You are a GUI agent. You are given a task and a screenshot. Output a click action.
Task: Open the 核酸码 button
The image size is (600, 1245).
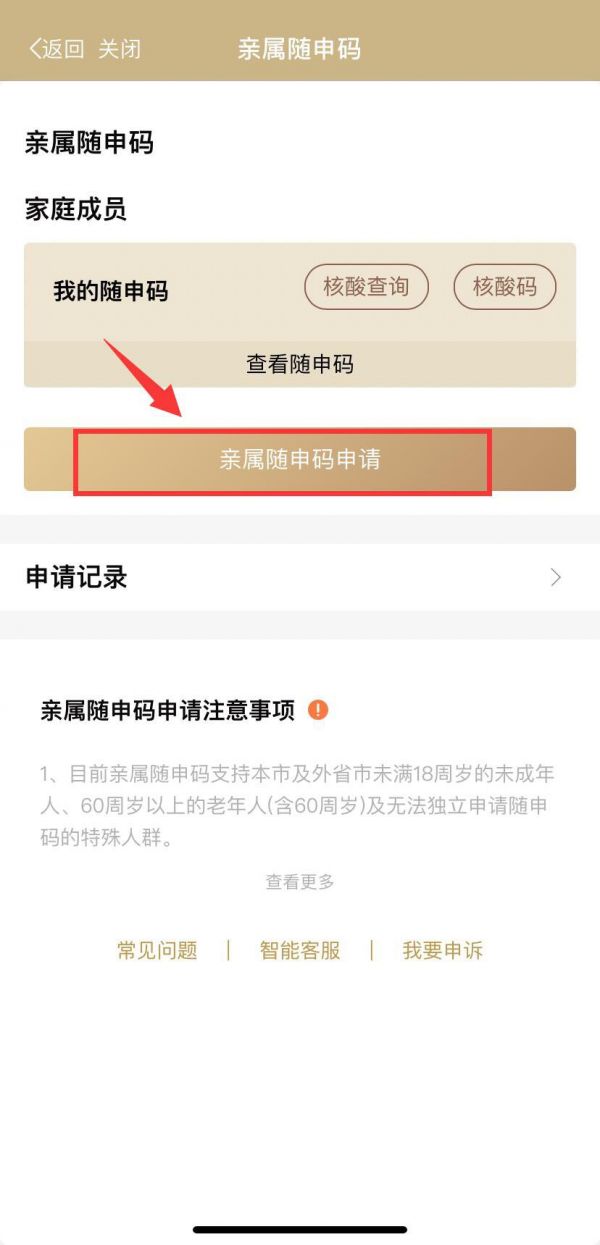point(505,287)
